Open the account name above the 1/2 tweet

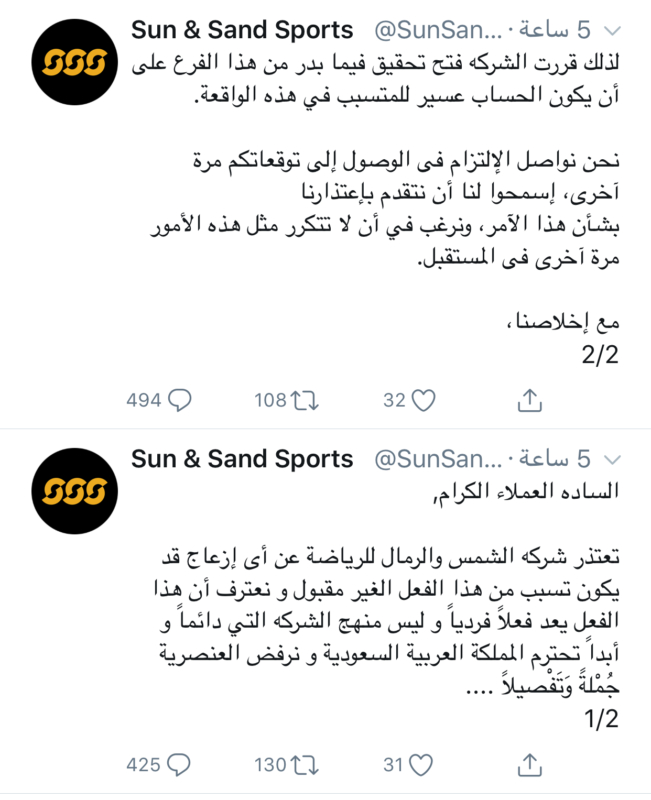point(242,458)
